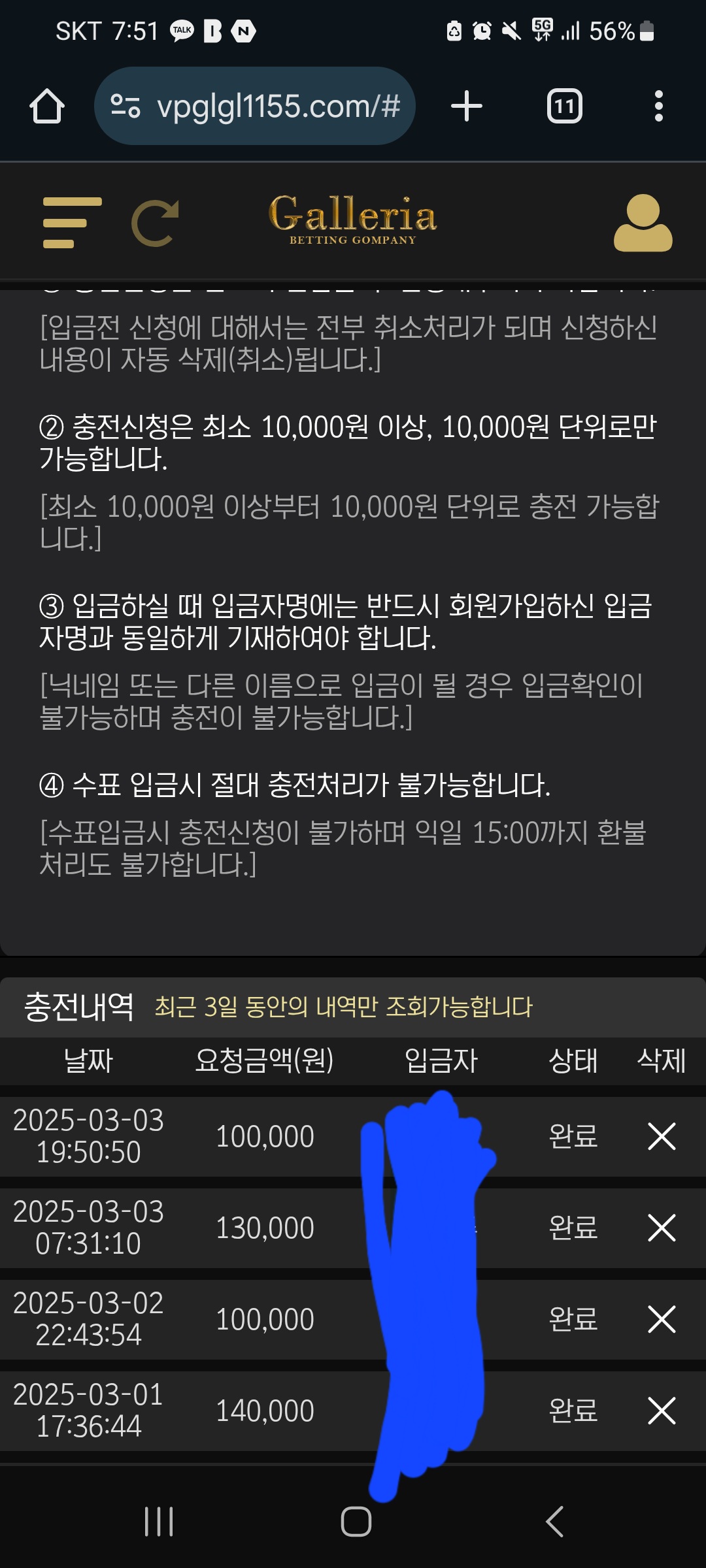Image resolution: width=706 pixels, height=1568 pixels.
Task: Refresh the page with the reload icon
Action: click(x=156, y=223)
